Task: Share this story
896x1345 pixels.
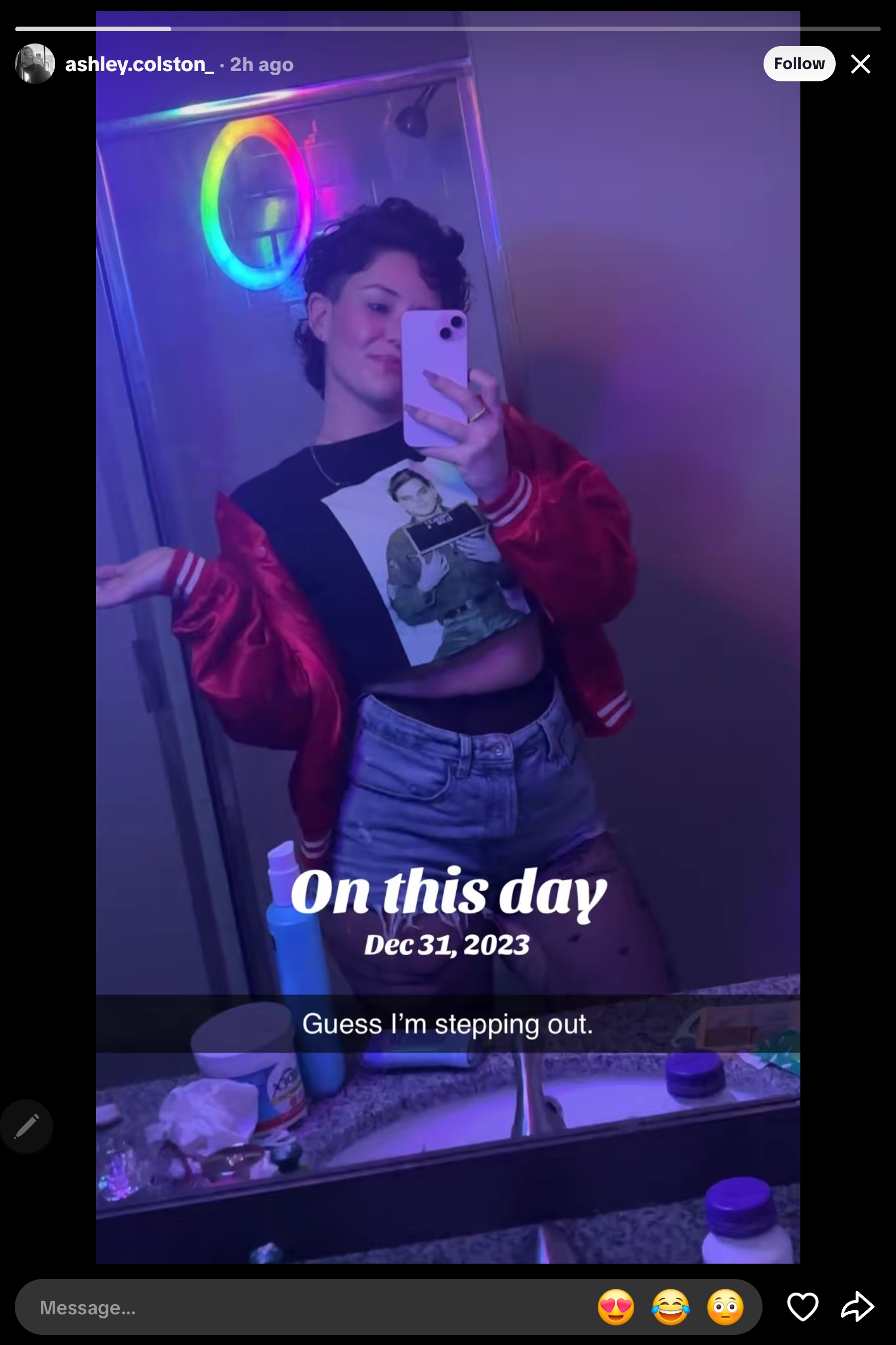Action: 857,1307
